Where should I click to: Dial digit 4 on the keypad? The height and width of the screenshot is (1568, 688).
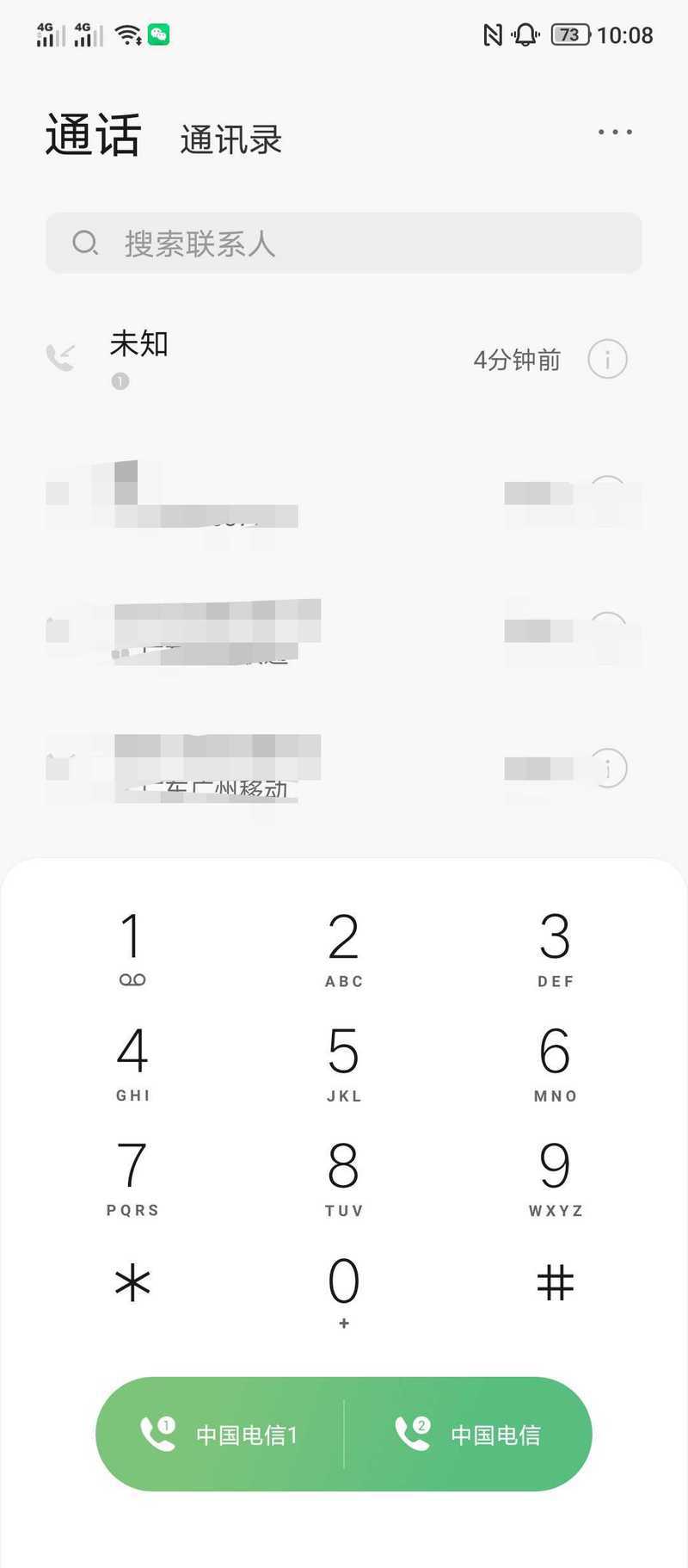coord(132,1063)
